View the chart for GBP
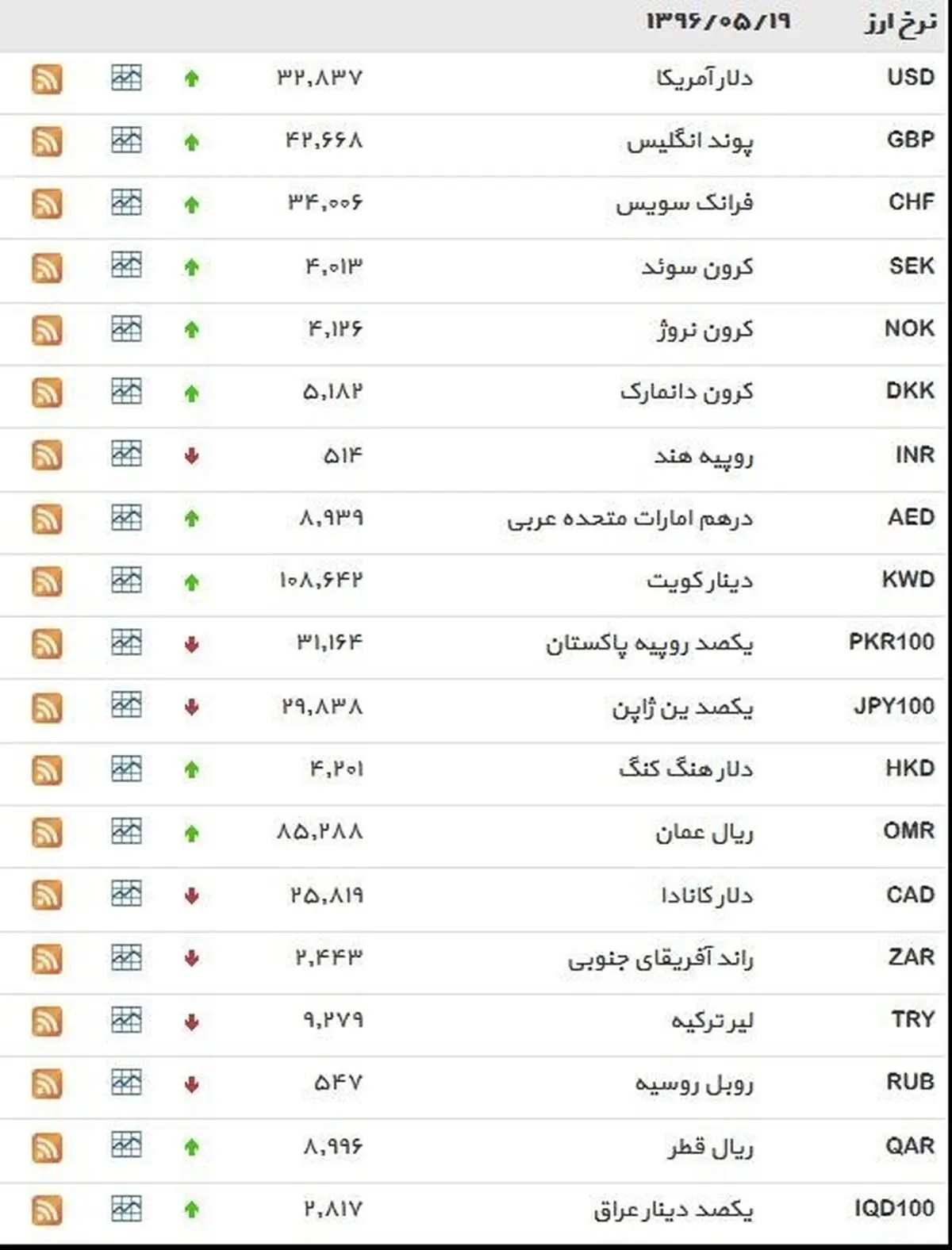 click(126, 140)
